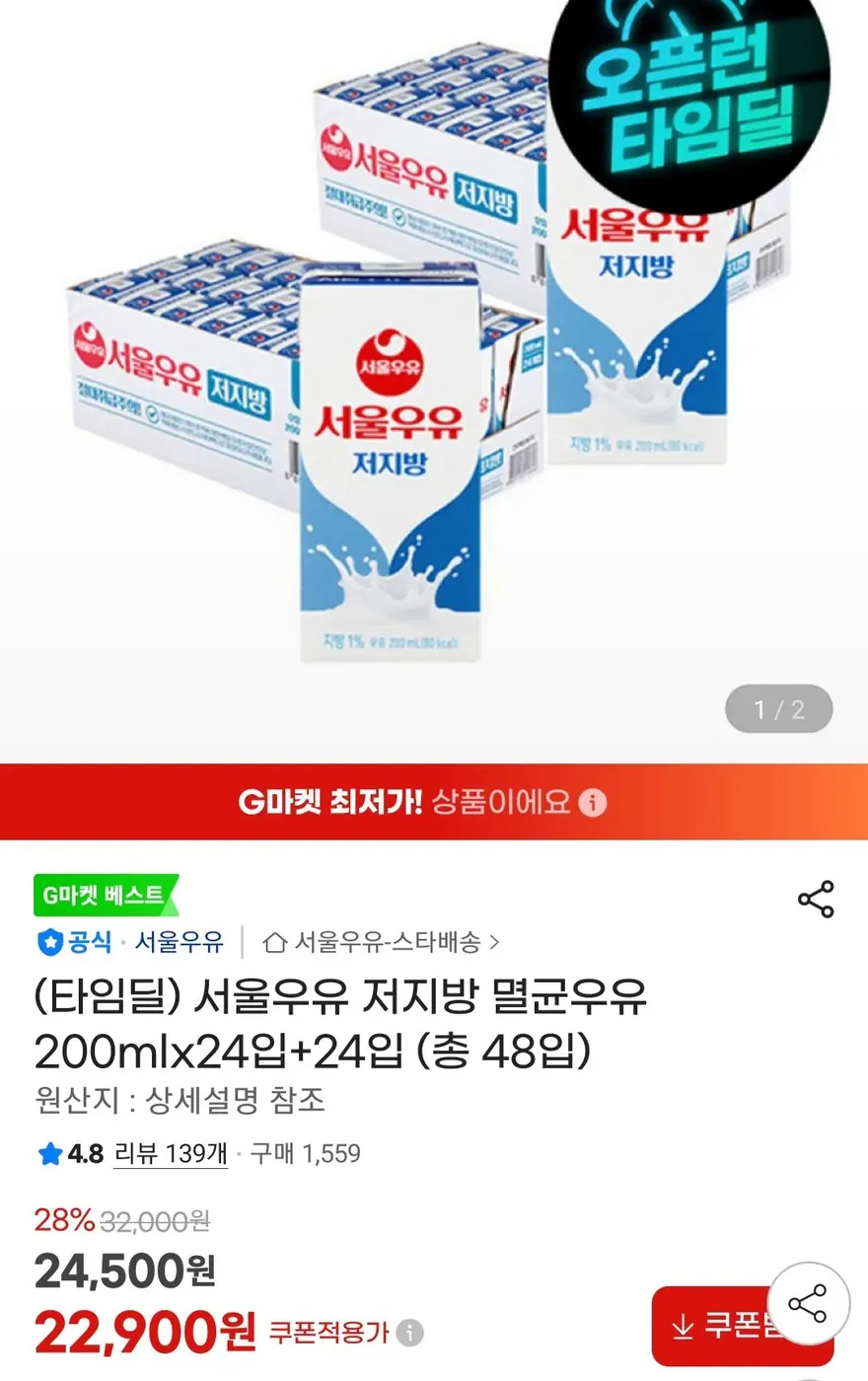
Task: Click the blue 공식 verified shield icon
Action: pos(46,943)
